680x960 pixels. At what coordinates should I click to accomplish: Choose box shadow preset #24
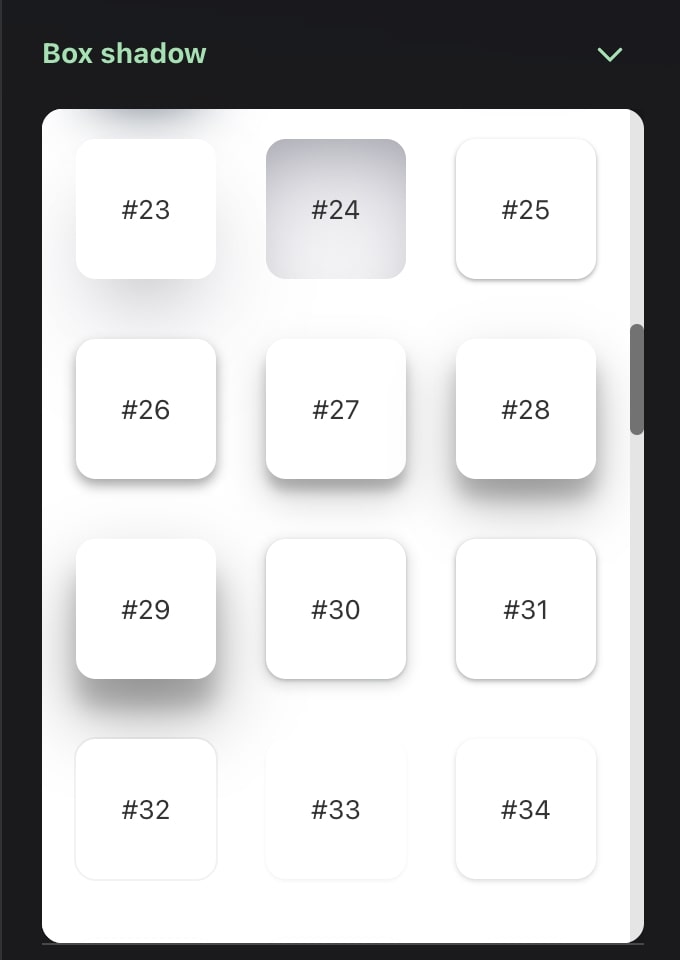click(336, 209)
